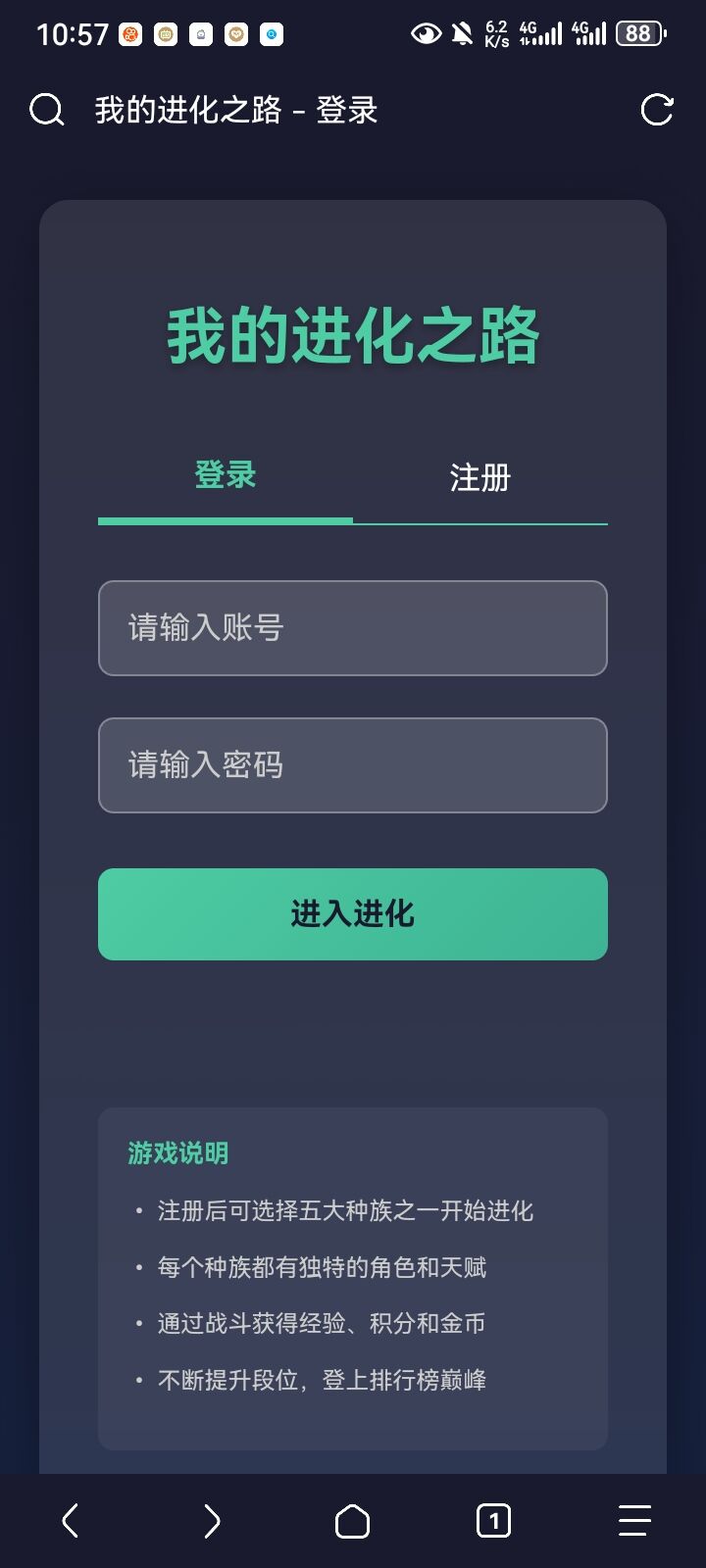The image size is (706, 1568).
Task: Switch to the 注册 tab
Action: pyautogui.click(x=478, y=477)
